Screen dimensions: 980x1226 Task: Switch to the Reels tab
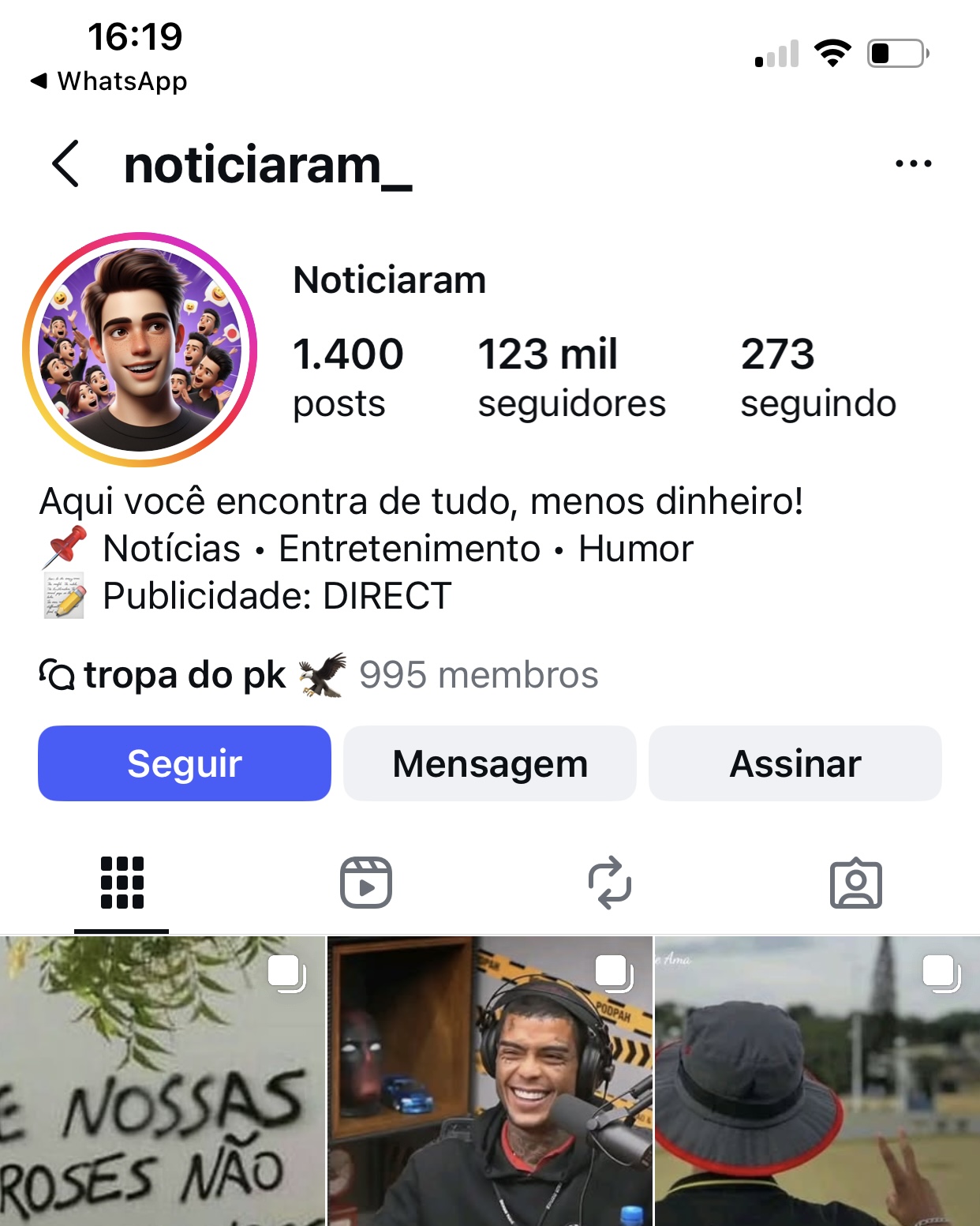366,883
